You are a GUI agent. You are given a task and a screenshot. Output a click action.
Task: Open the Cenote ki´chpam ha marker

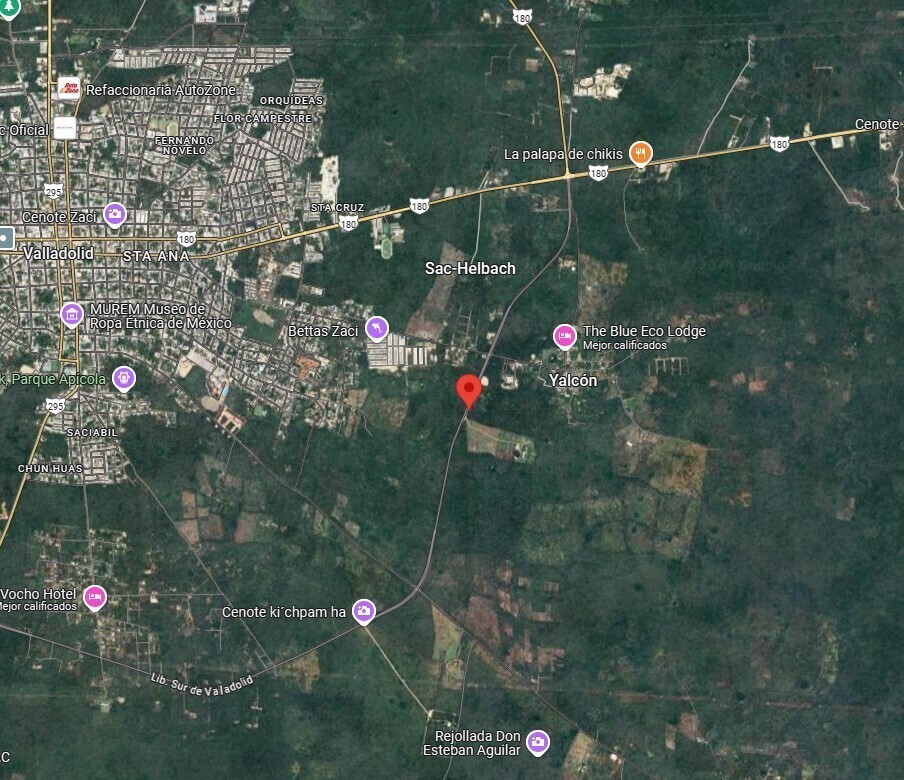363,610
